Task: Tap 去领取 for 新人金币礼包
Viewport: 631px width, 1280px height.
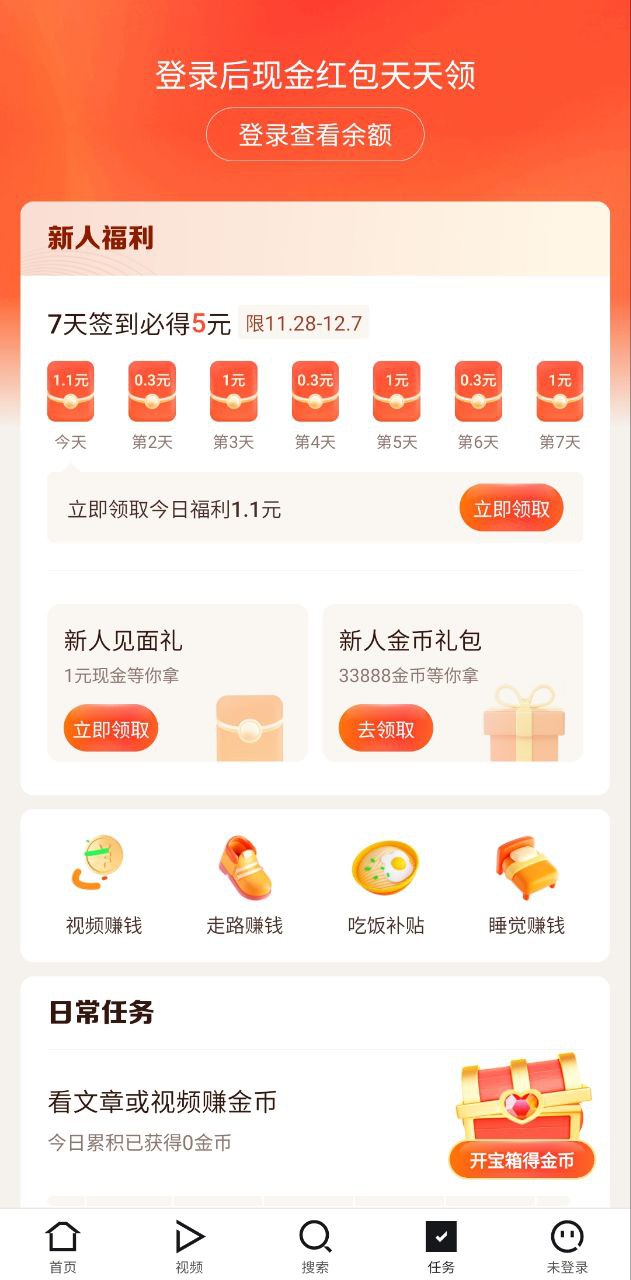Action: (385, 729)
